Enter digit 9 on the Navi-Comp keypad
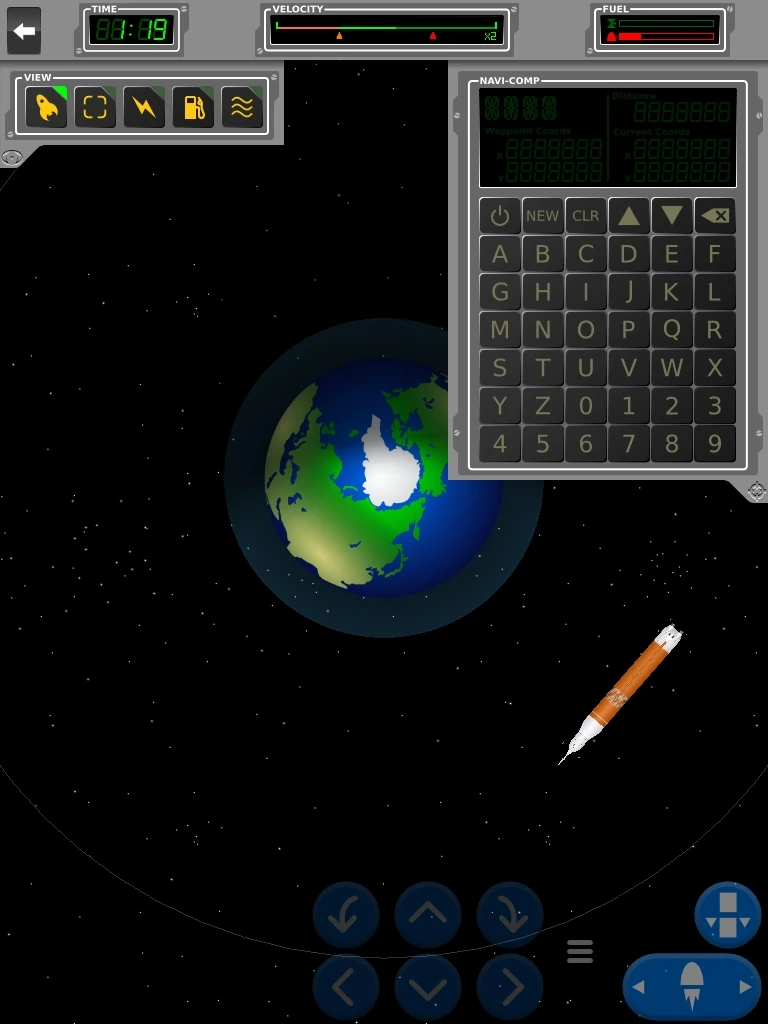768x1024 pixels. pyautogui.click(x=714, y=444)
